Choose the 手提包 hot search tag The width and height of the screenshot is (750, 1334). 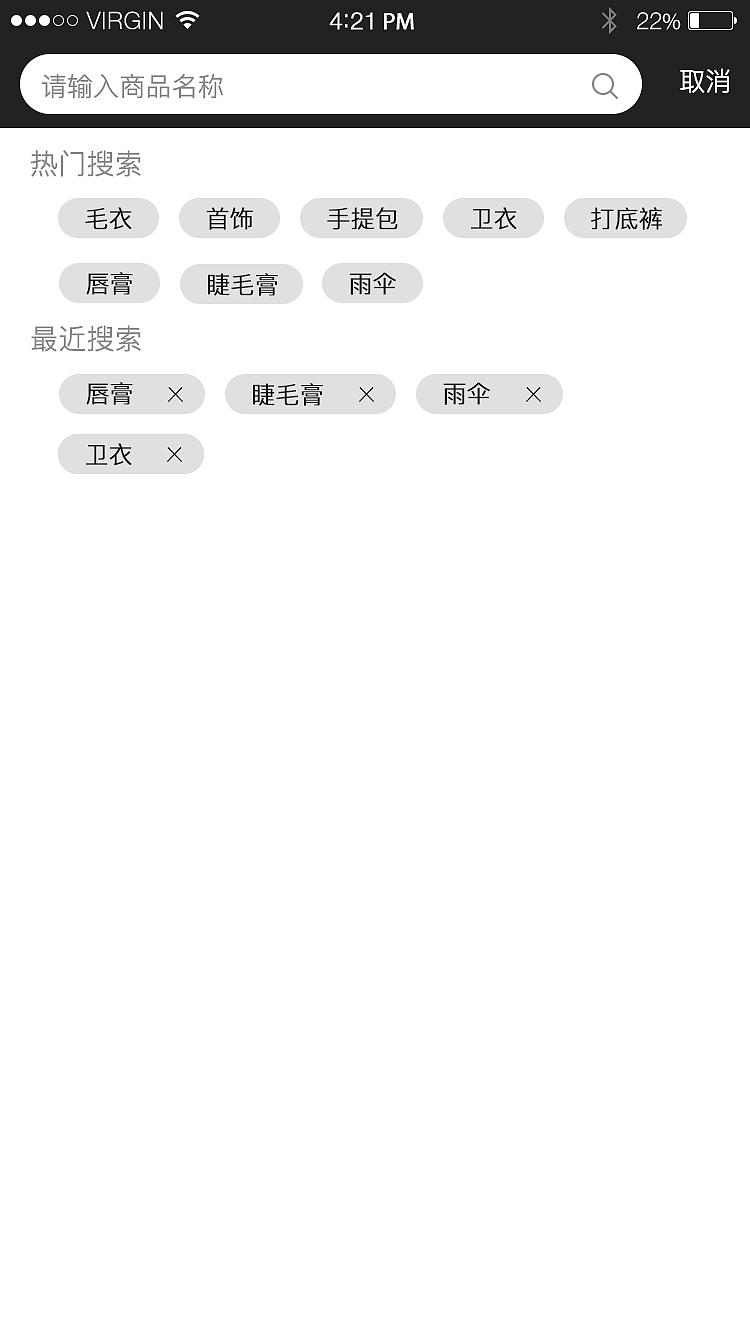(x=361, y=218)
